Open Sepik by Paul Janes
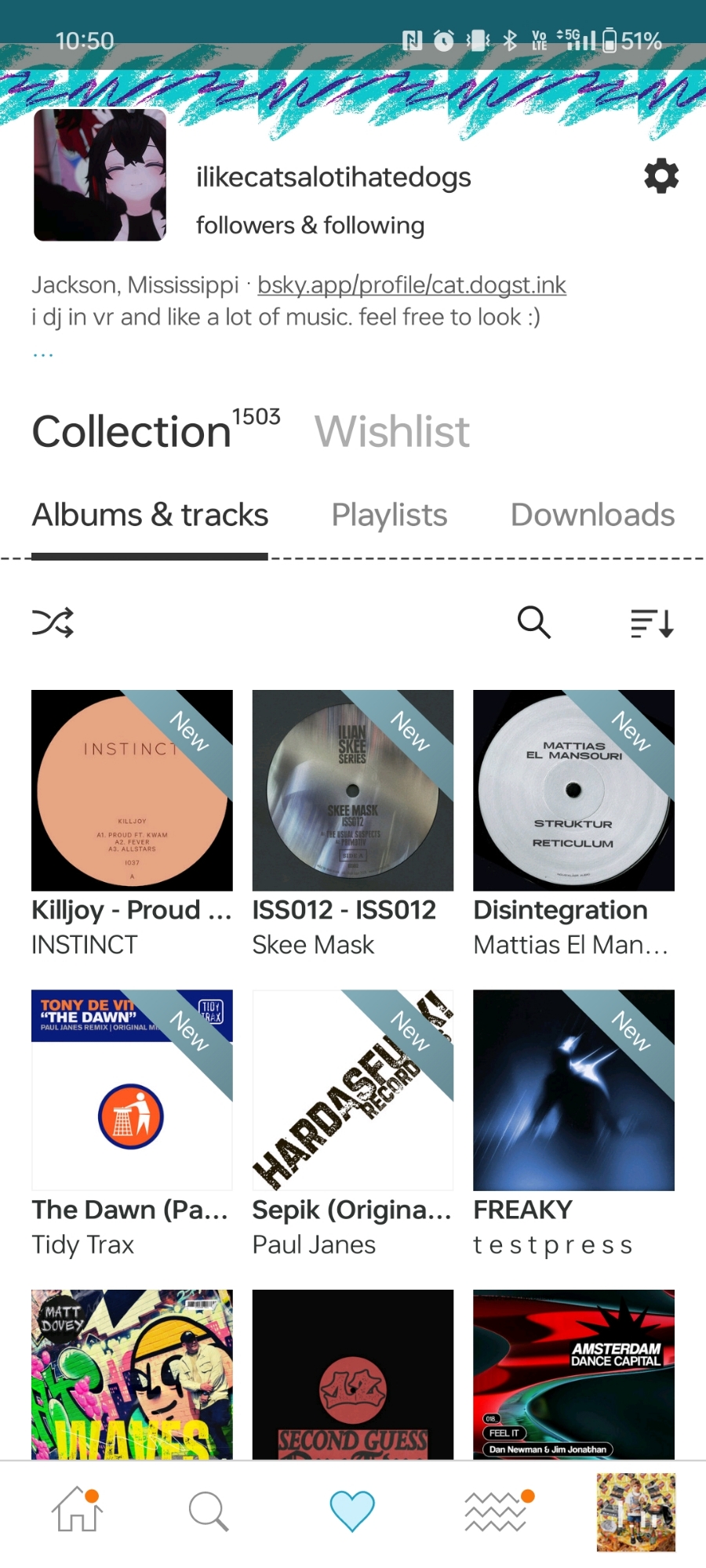The image size is (706, 1568). (x=353, y=1090)
